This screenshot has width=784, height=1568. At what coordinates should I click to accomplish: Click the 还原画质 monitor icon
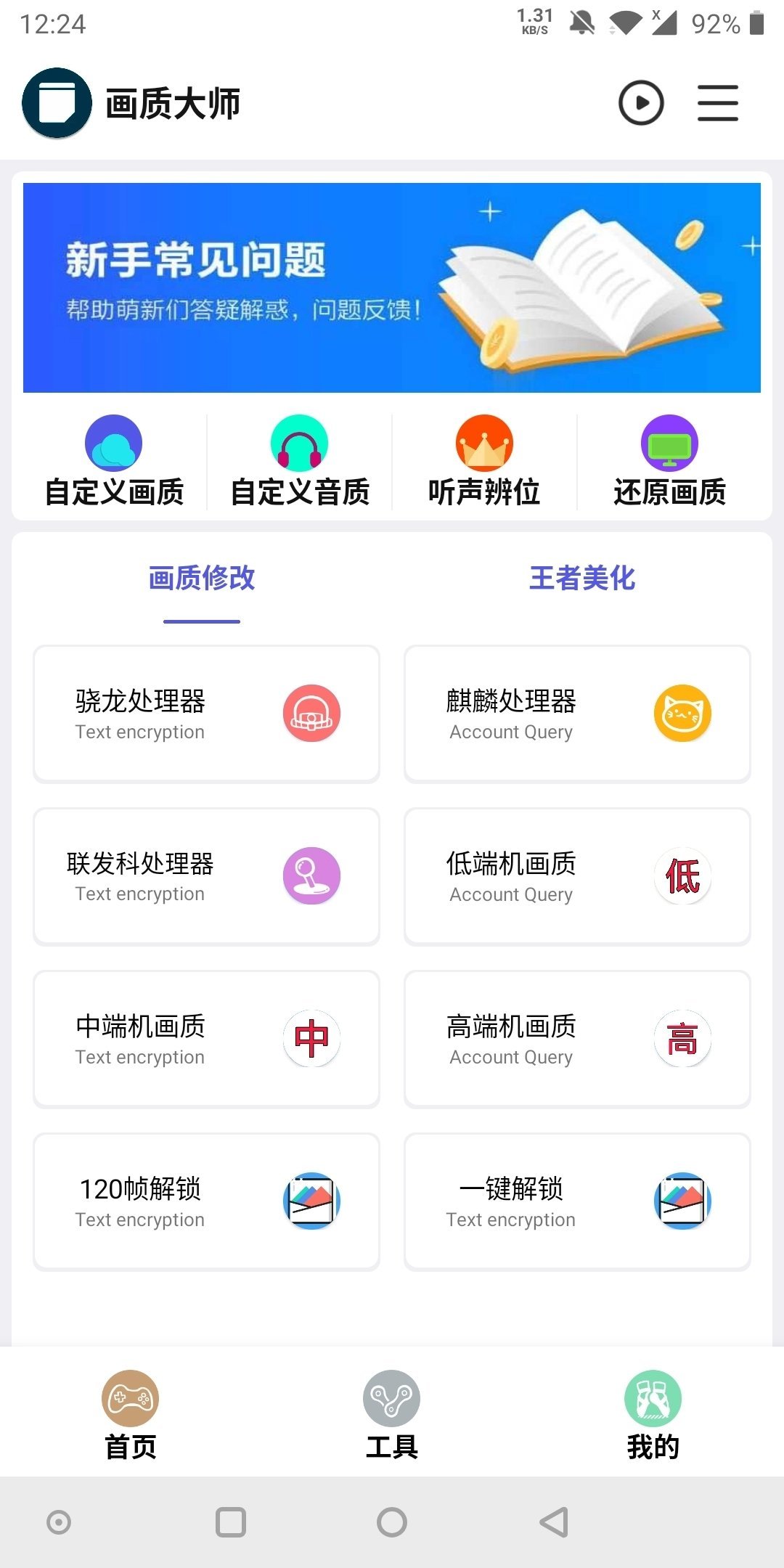[x=668, y=443]
